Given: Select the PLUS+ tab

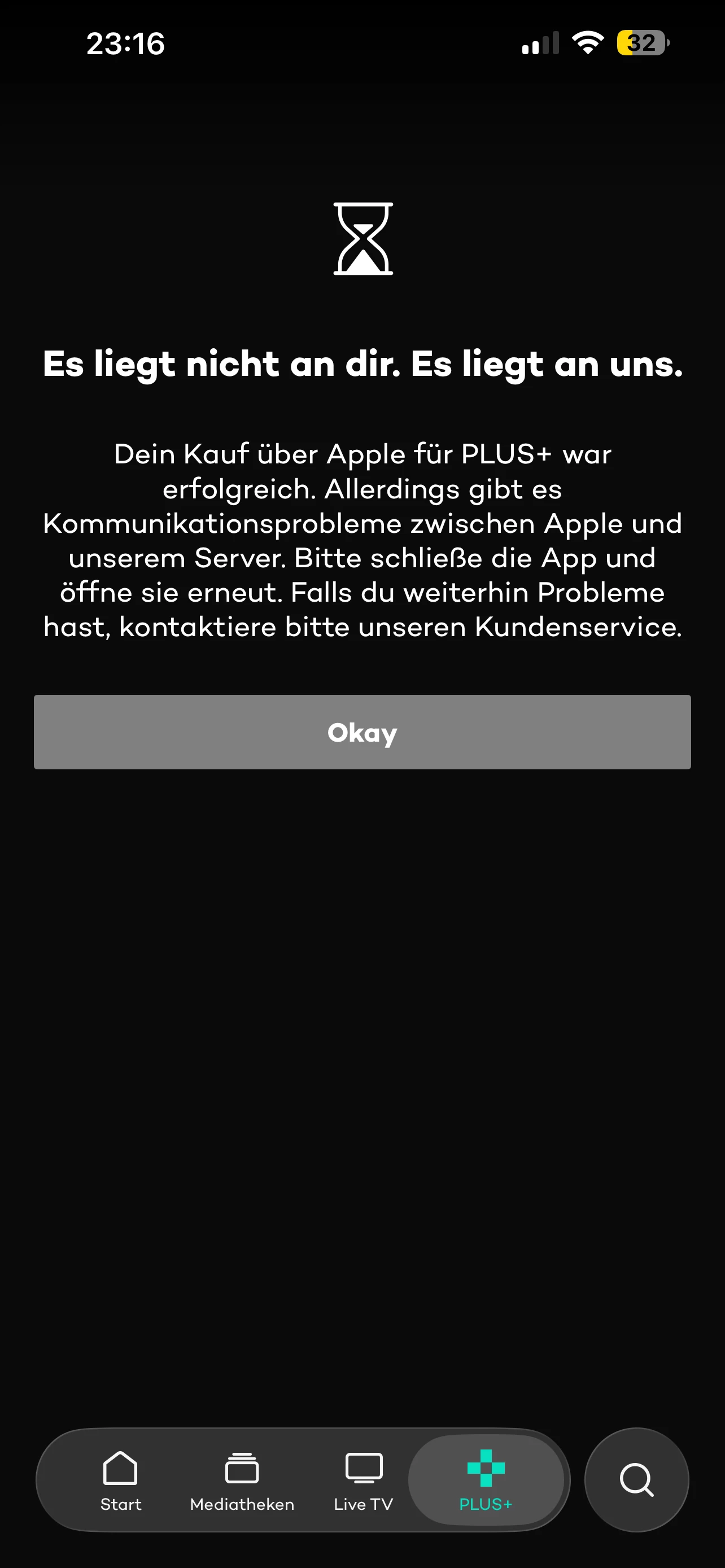Looking at the screenshot, I should pyautogui.click(x=485, y=1481).
